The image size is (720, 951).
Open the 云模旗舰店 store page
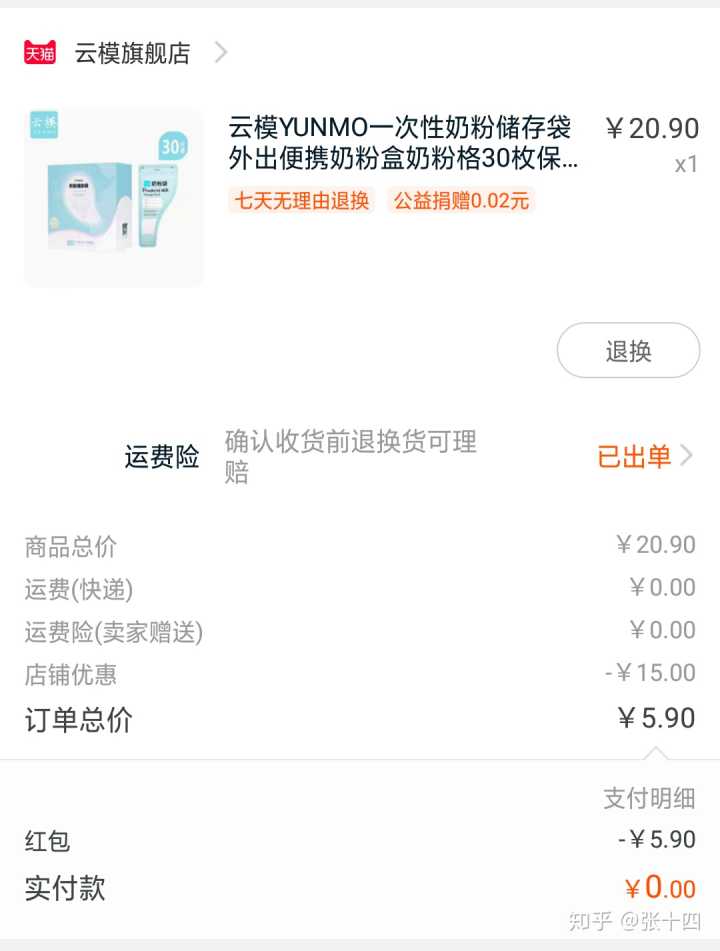(132, 53)
